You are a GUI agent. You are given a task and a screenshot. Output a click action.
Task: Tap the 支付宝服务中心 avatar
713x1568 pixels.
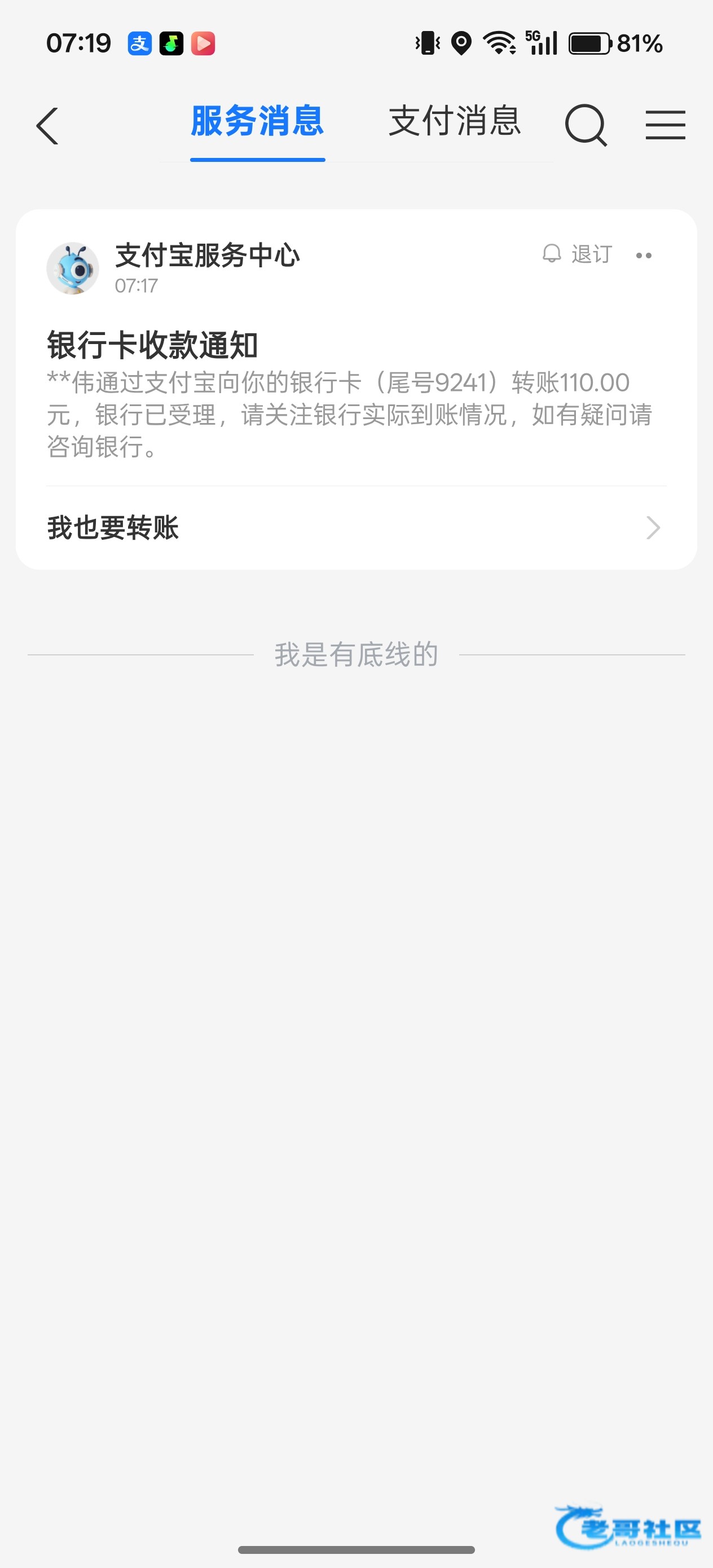click(73, 268)
